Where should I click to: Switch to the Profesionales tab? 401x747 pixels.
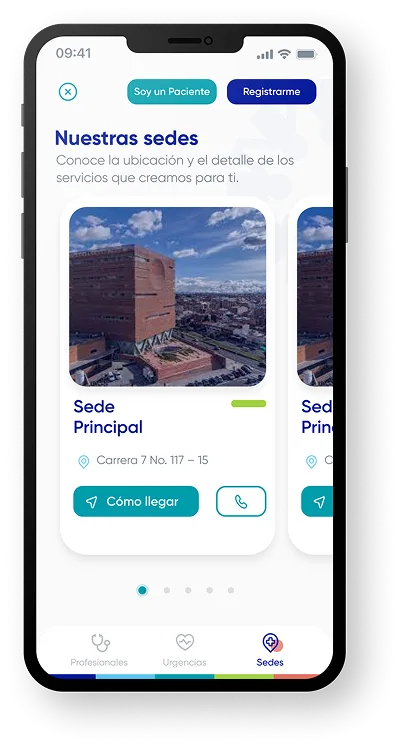(99, 650)
